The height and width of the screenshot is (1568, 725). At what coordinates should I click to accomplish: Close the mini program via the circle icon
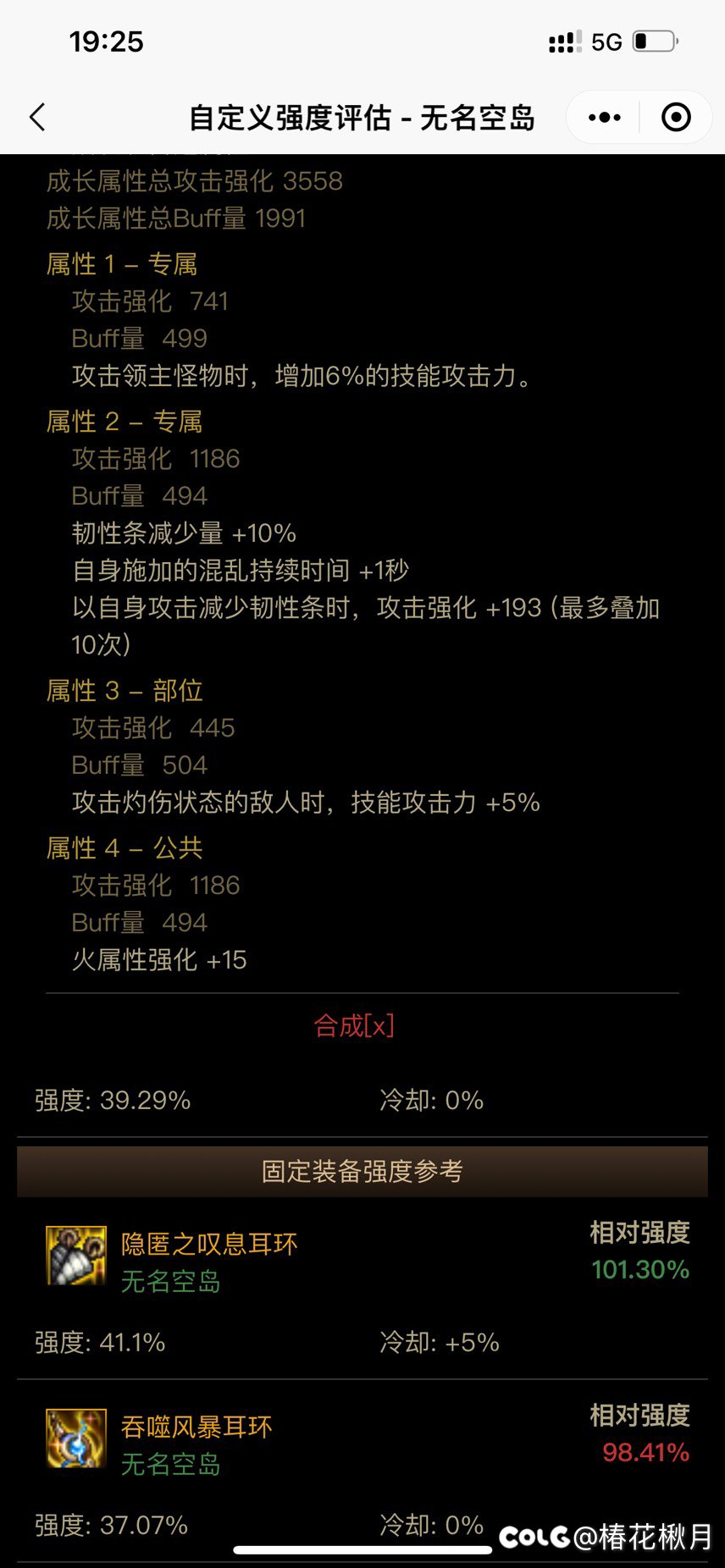[675, 118]
